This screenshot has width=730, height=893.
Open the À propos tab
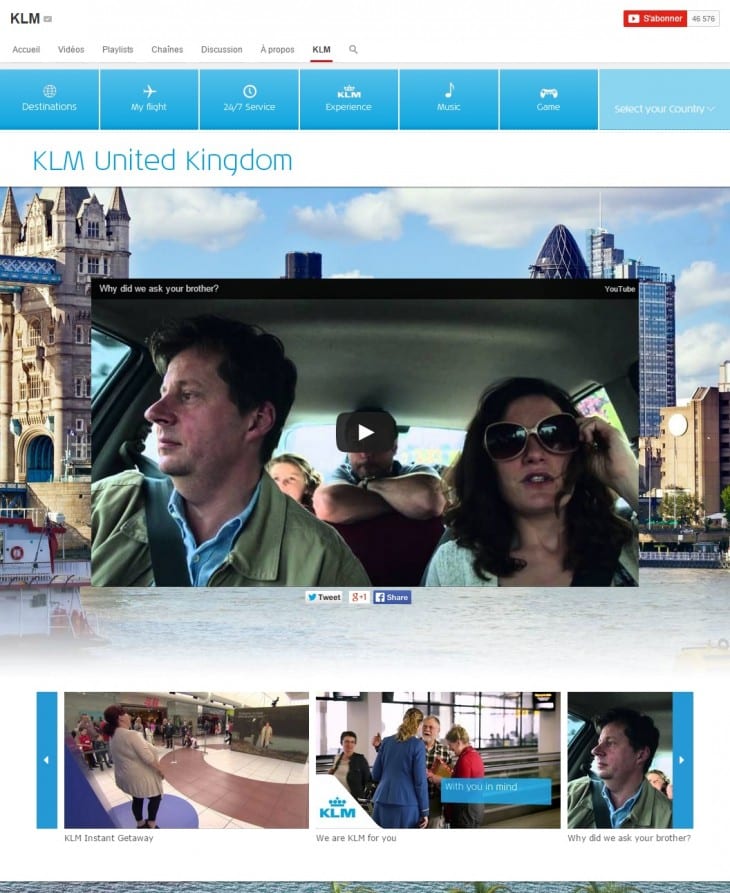[277, 49]
